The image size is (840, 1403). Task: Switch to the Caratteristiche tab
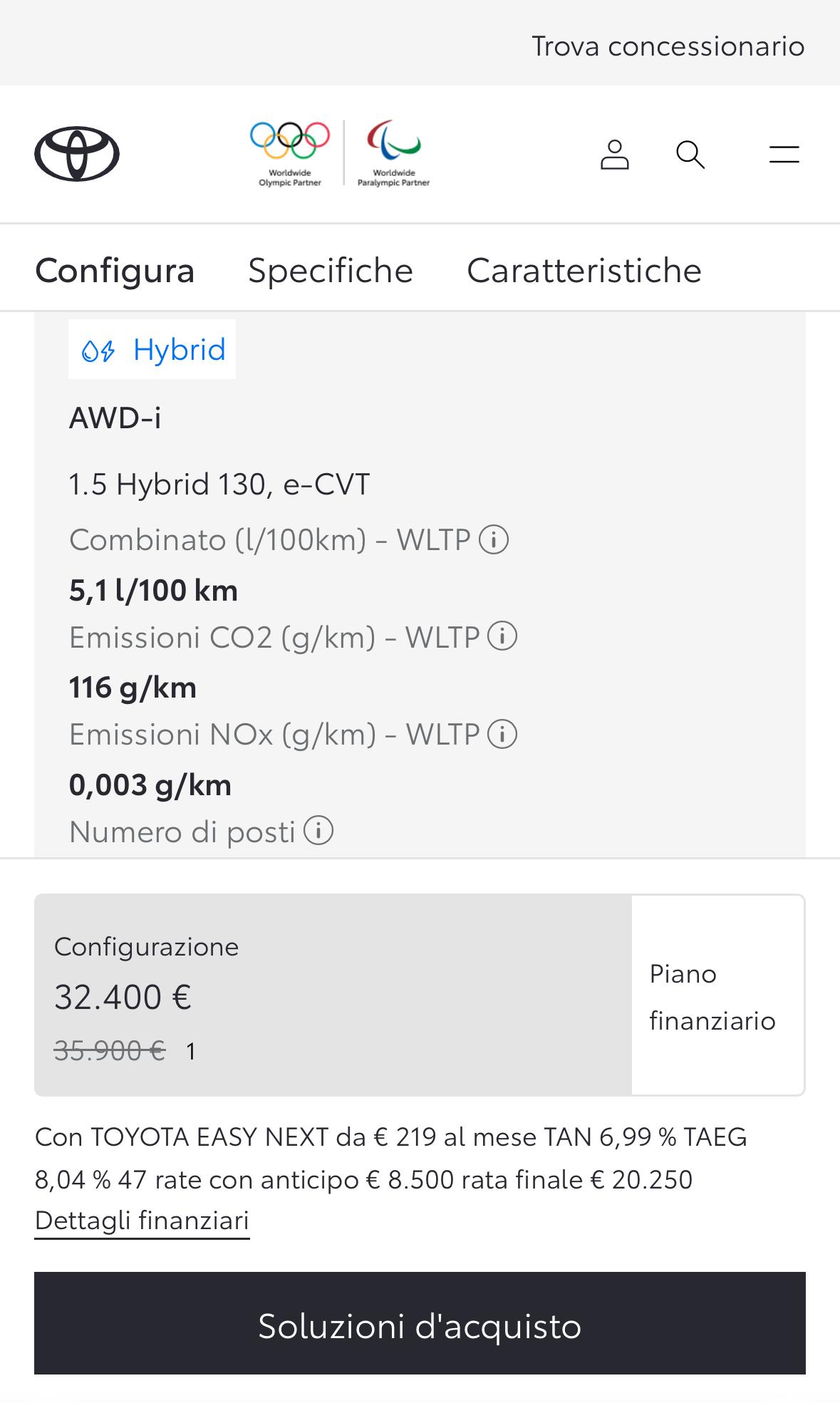click(x=584, y=270)
